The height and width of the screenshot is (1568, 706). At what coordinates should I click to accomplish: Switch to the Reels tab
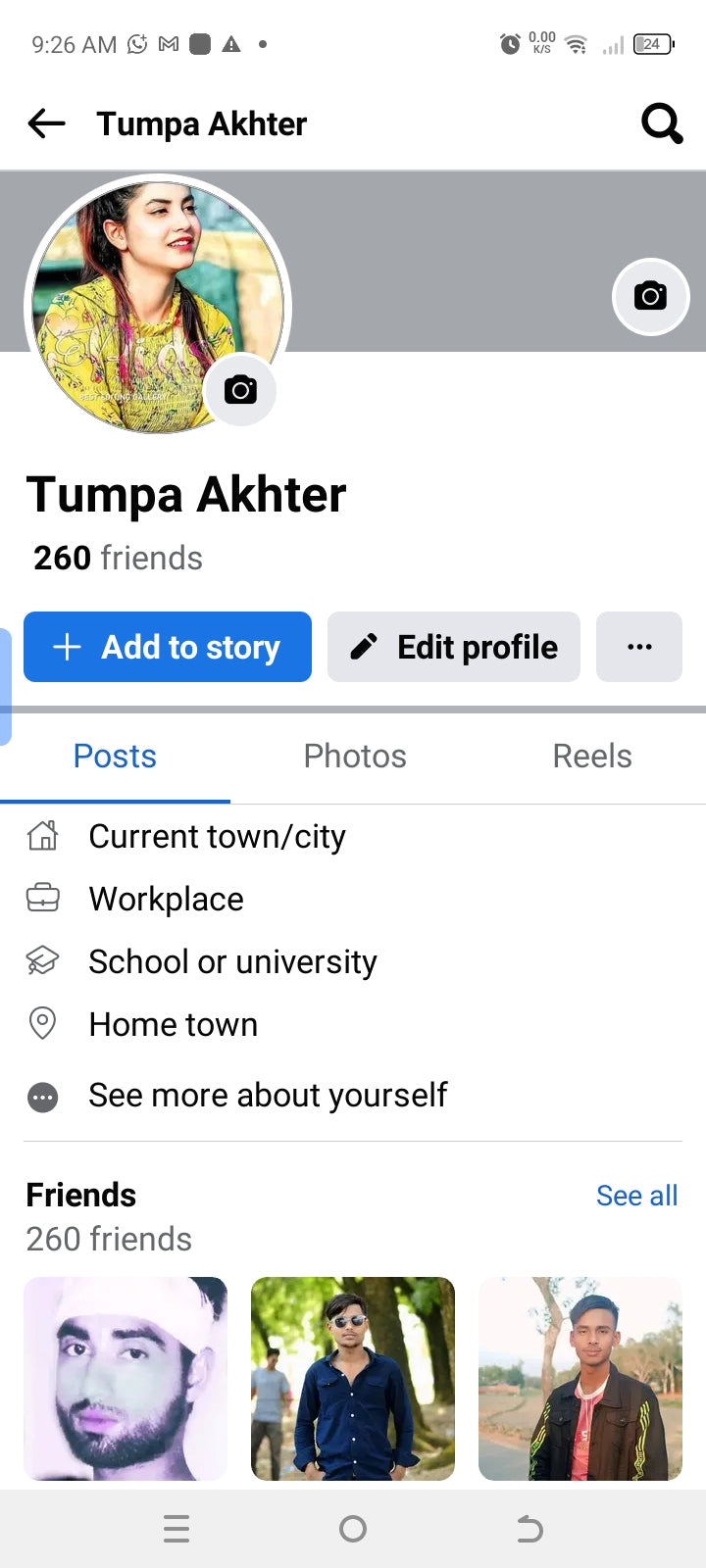coord(591,756)
